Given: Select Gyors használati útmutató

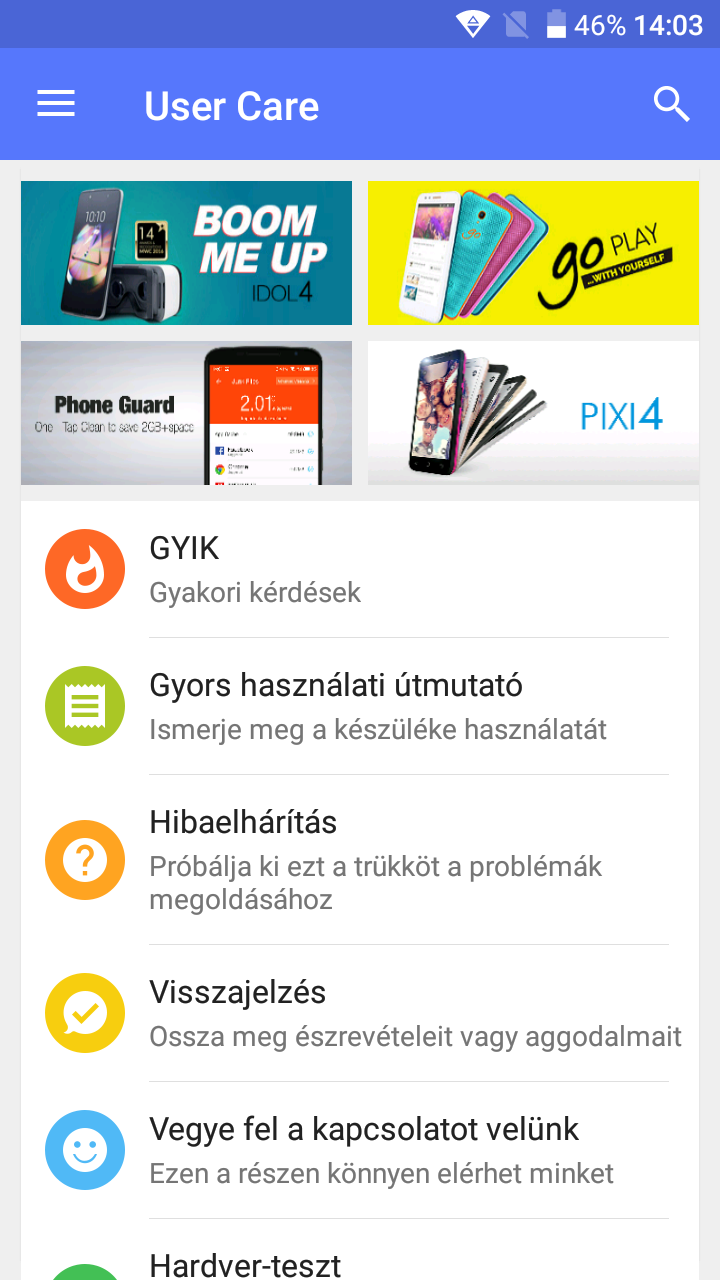Looking at the screenshot, I should [x=360, y=706].
